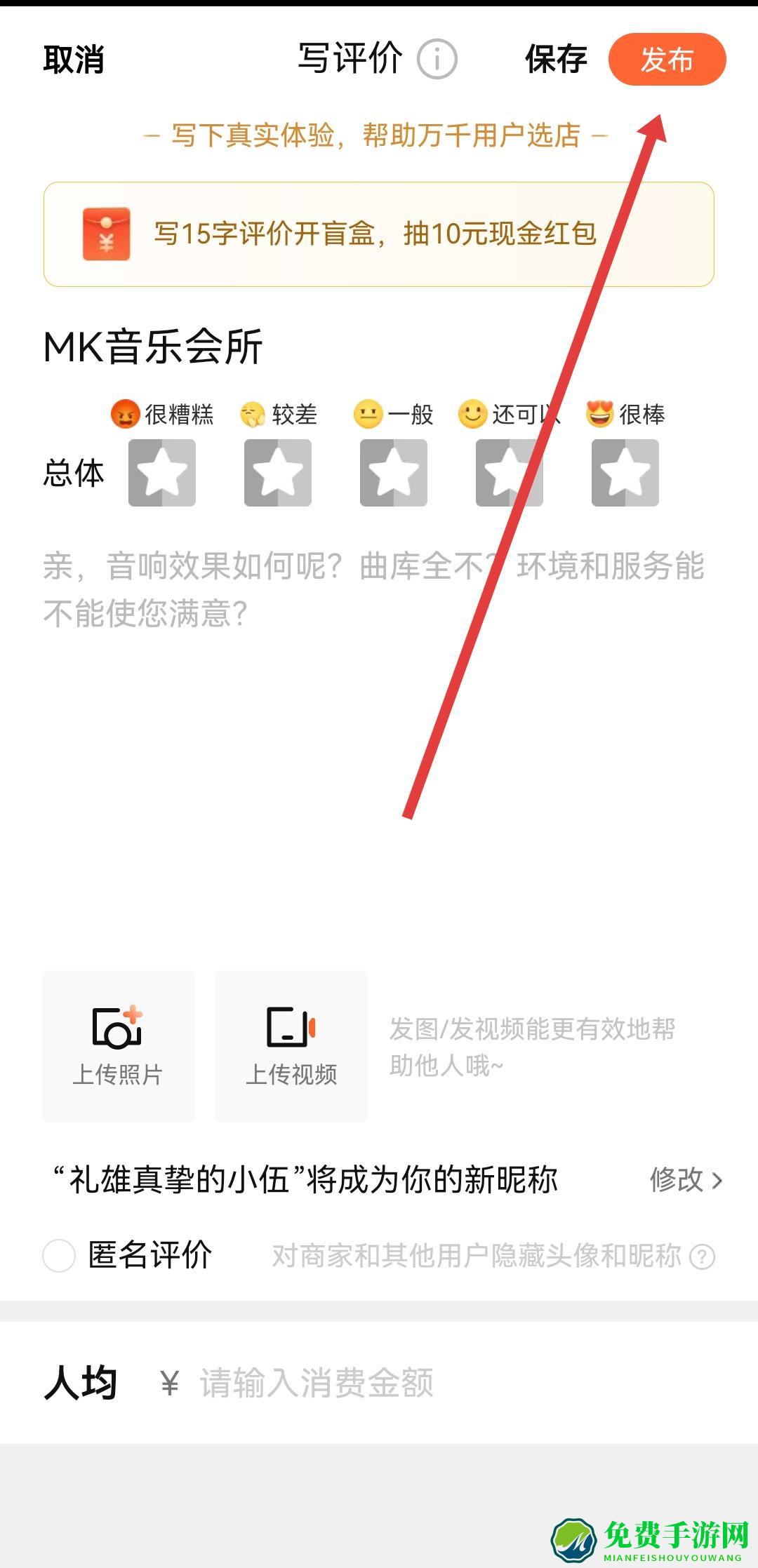
Task: Rate four stars under 还可以
Action: (510, 473)
